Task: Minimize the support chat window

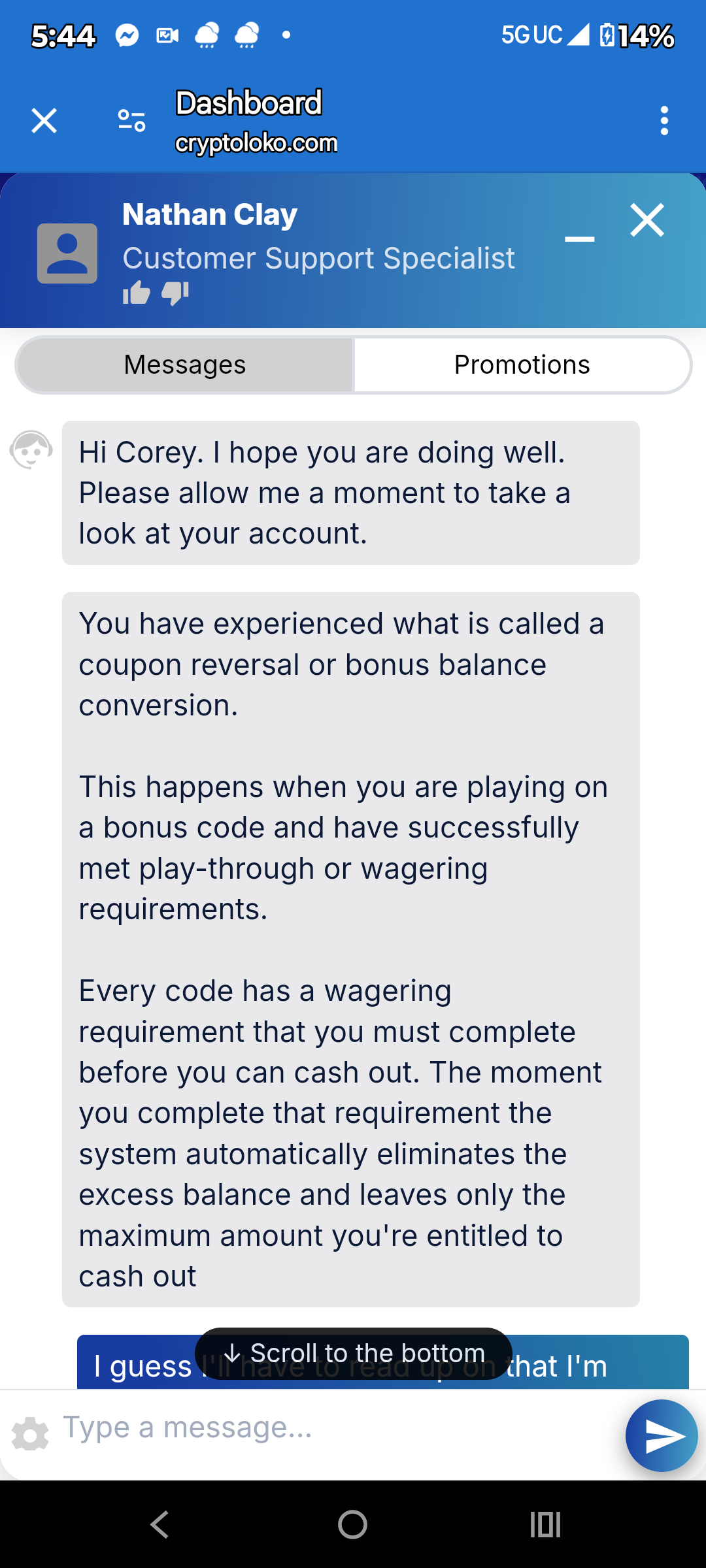Action: 579,238
